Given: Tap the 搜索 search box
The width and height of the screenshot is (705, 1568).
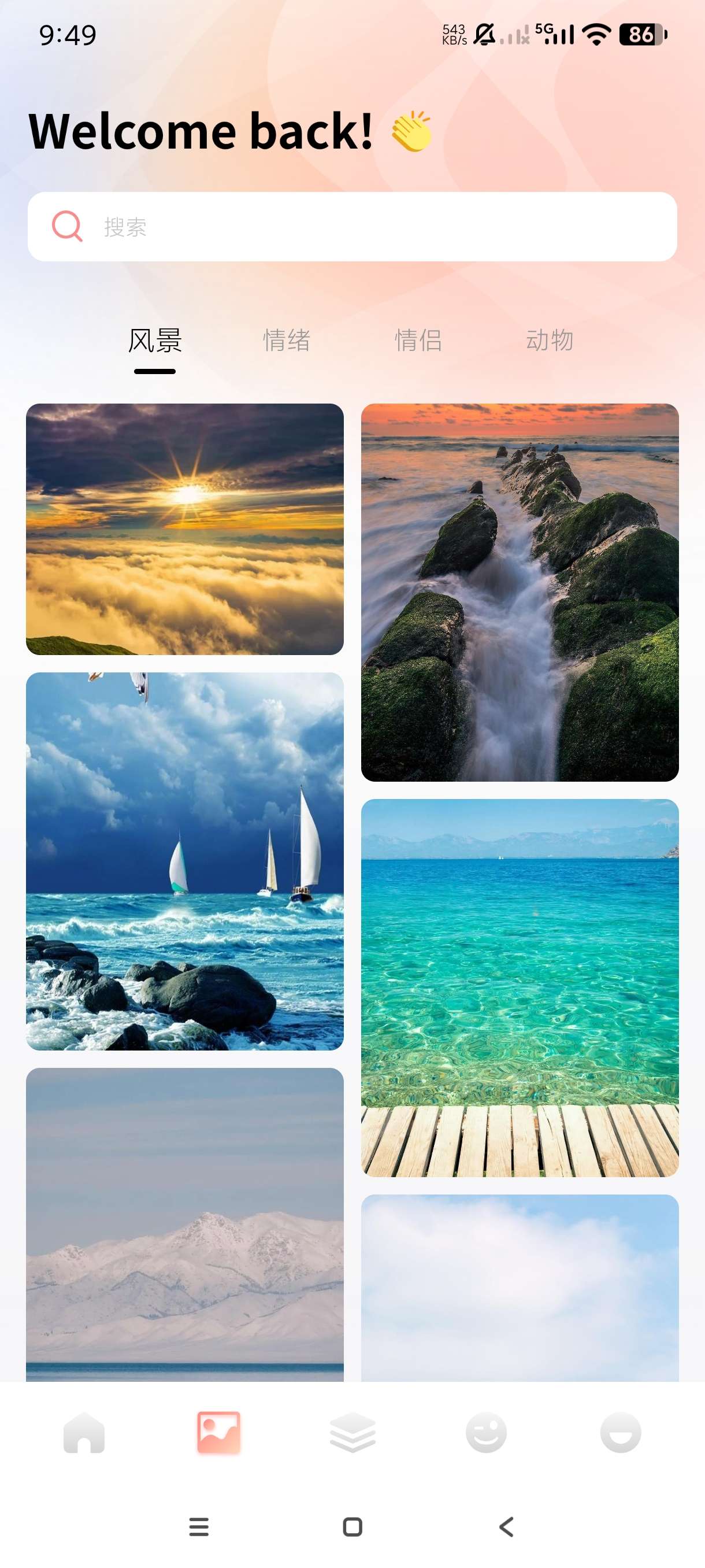Looking at the screenshot, I should [352, 227].
